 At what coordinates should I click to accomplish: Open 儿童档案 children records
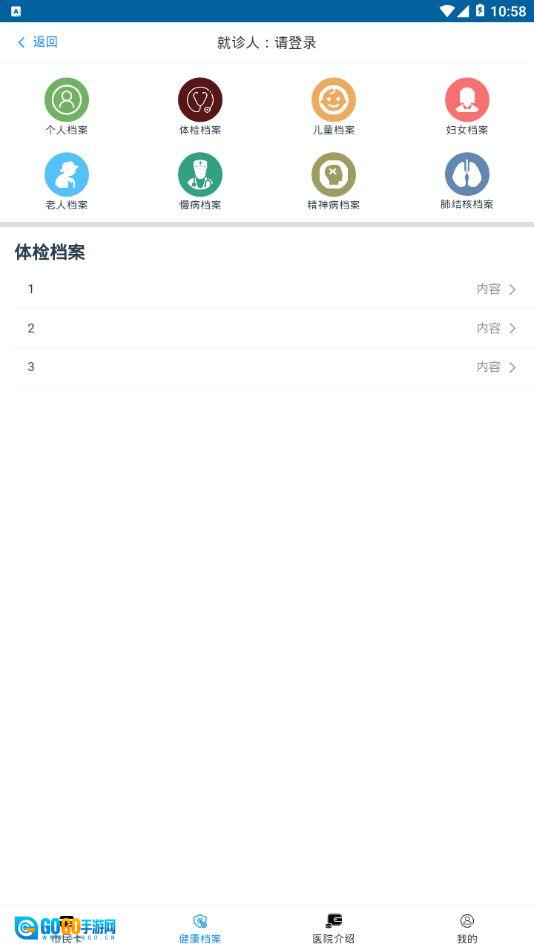333,107
